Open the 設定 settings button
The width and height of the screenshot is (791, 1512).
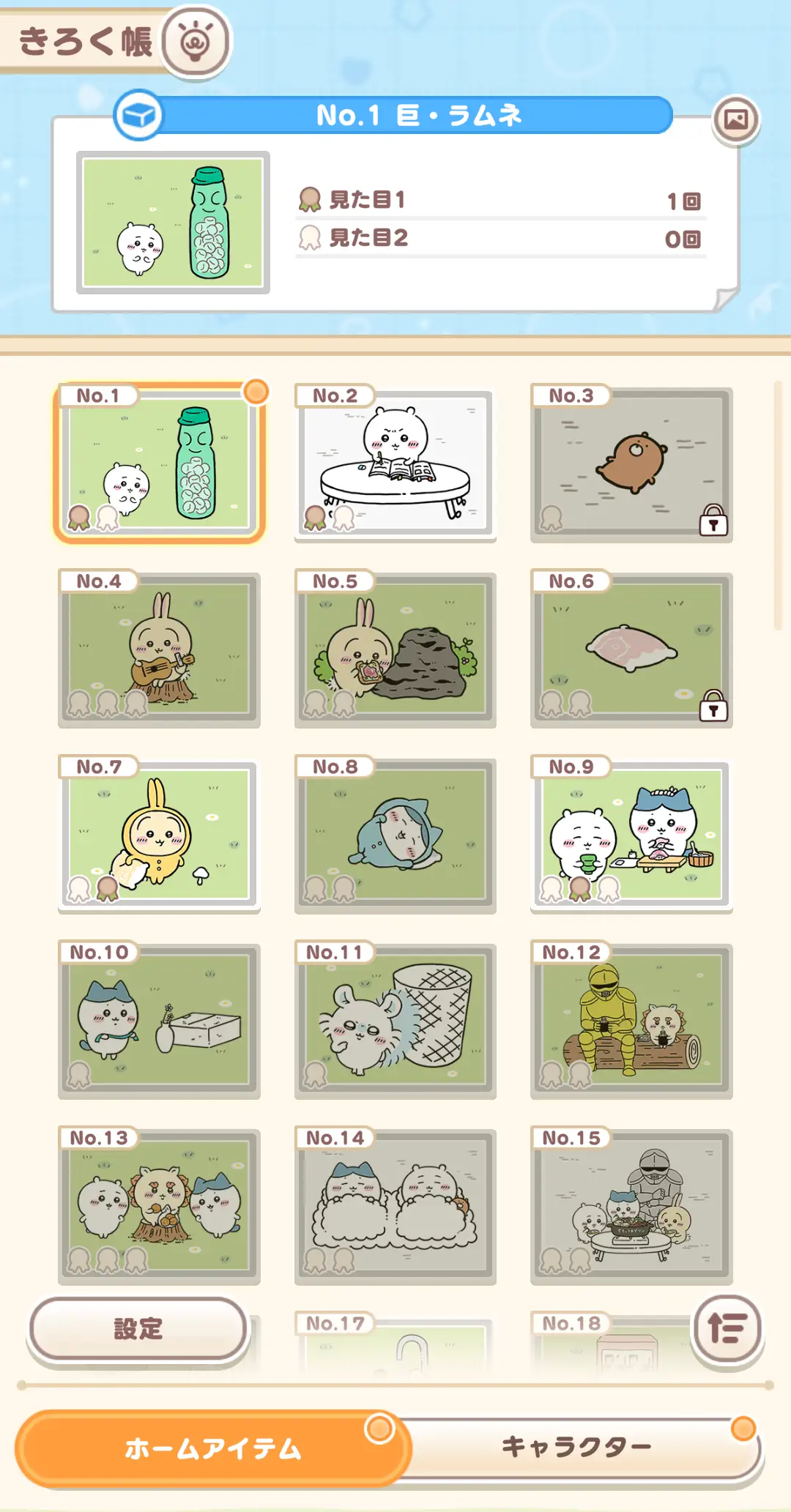pyautogui.click(x=138, y=1328)
